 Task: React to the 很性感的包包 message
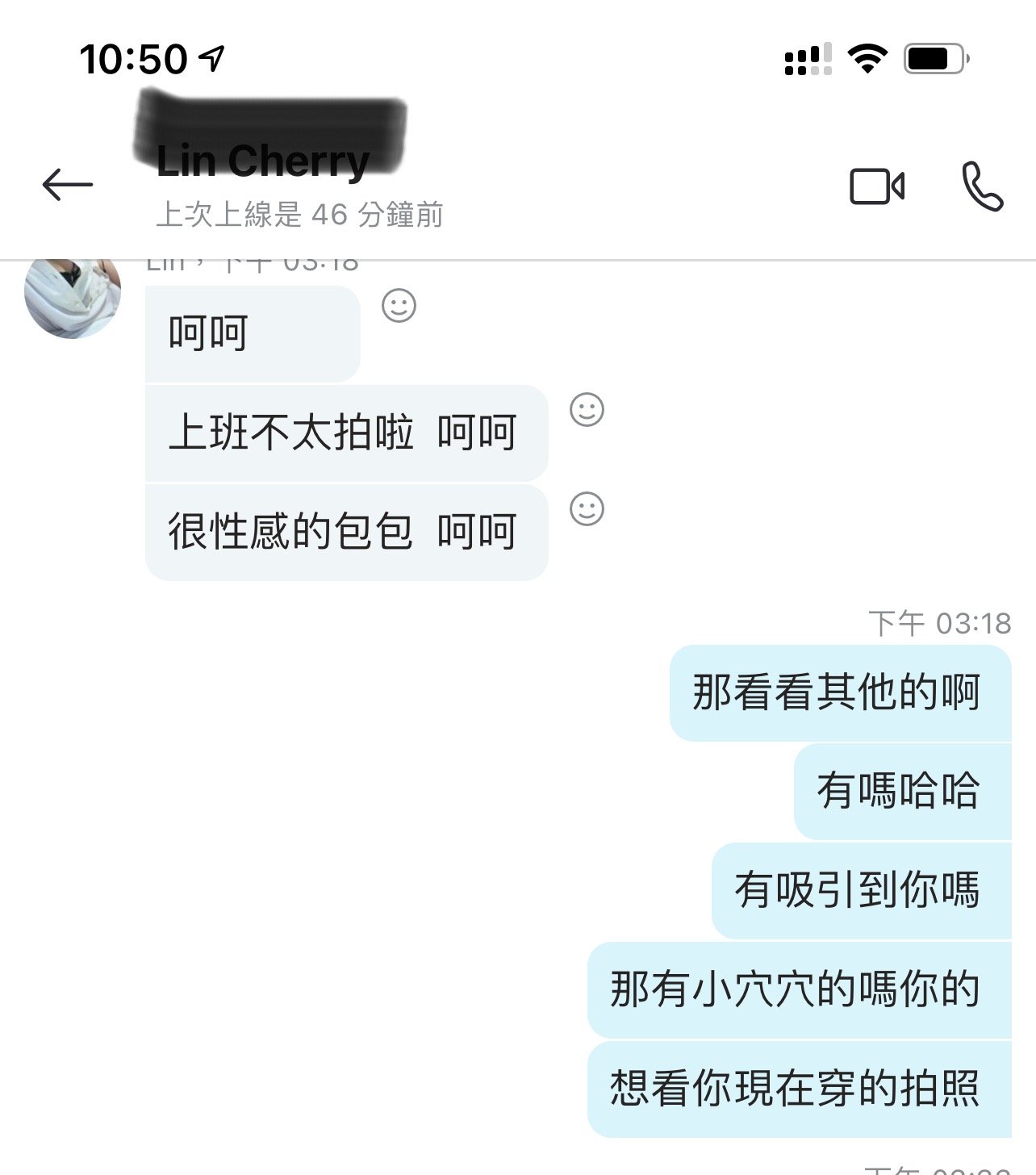tap(587, 509)
